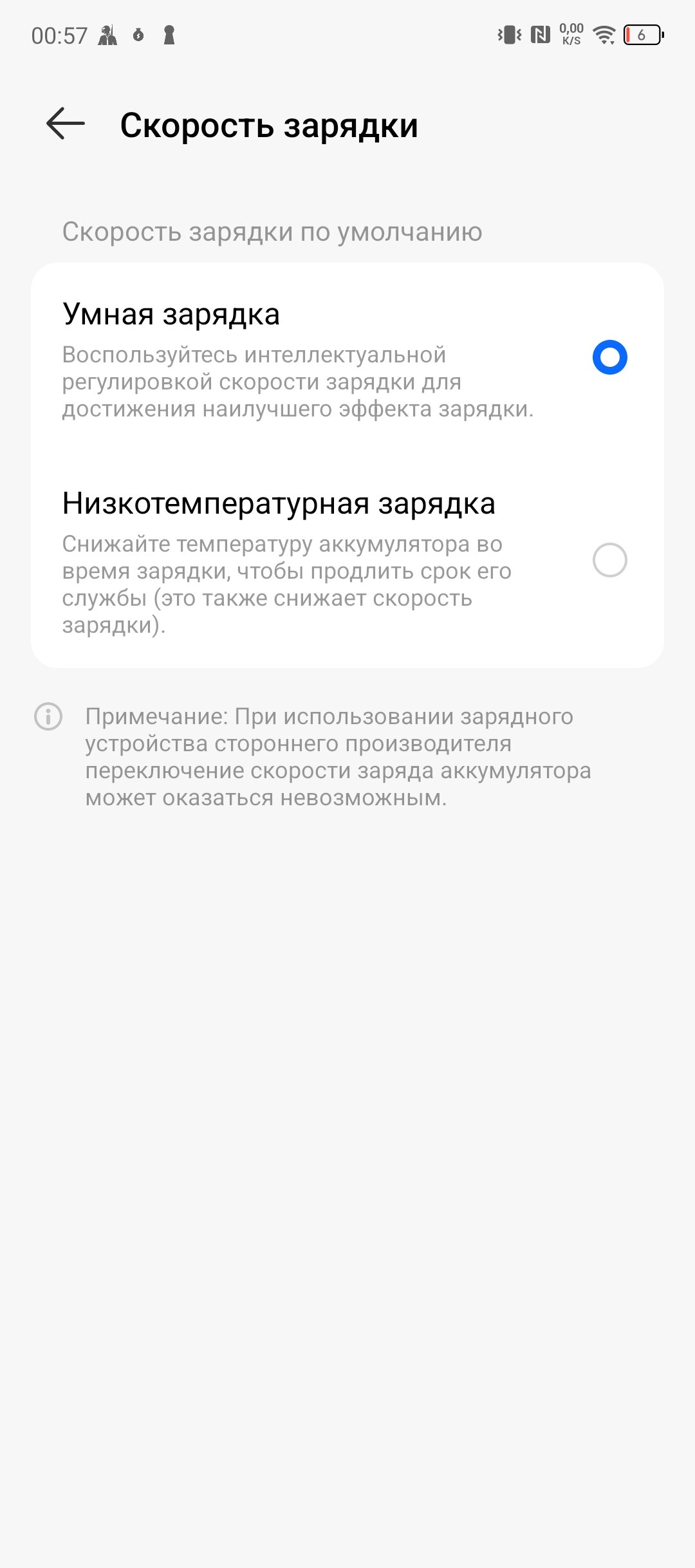Select the Умная зарядка option
This screenshot has height=1568, width=695.
click(x=609, y=358)
